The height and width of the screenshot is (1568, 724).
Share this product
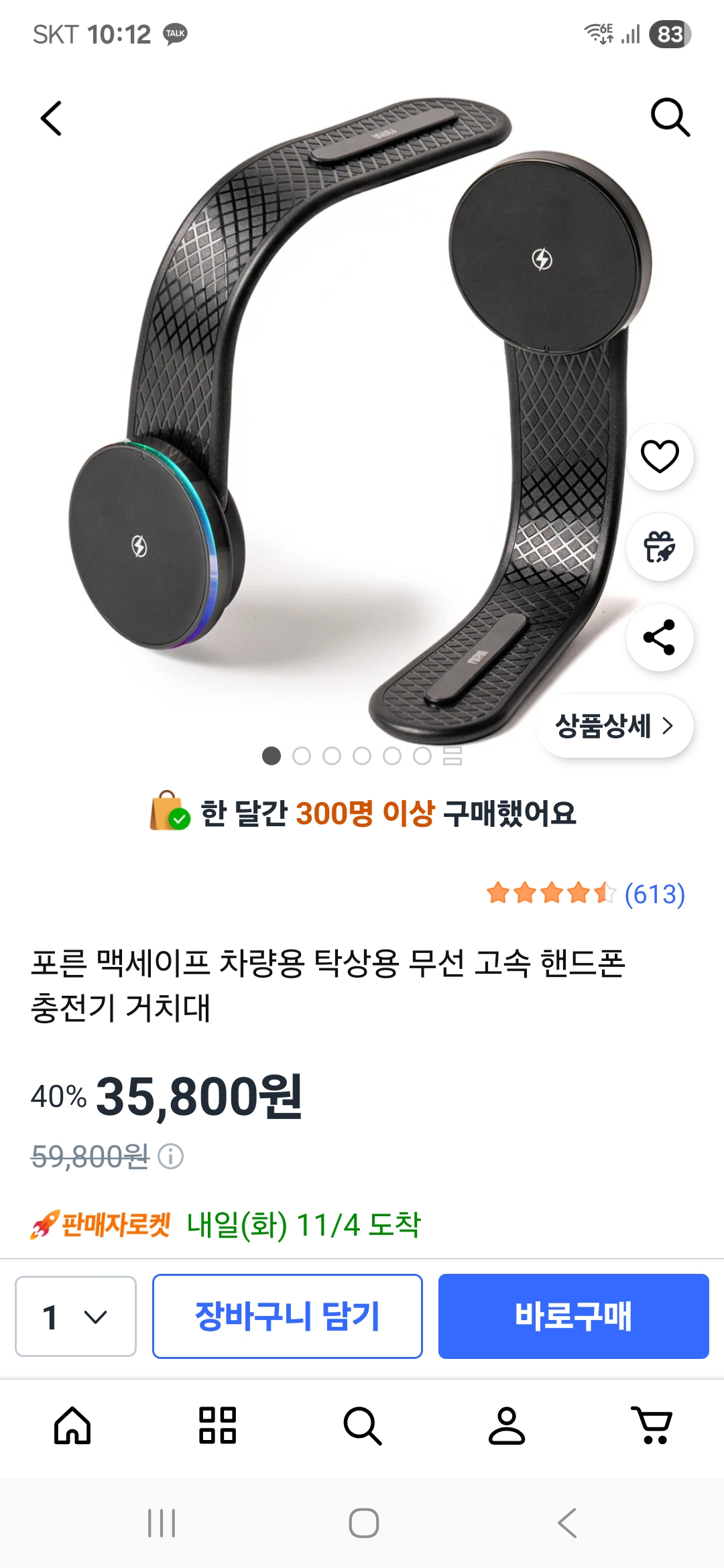pyautogui.click(x=660, y=637)
